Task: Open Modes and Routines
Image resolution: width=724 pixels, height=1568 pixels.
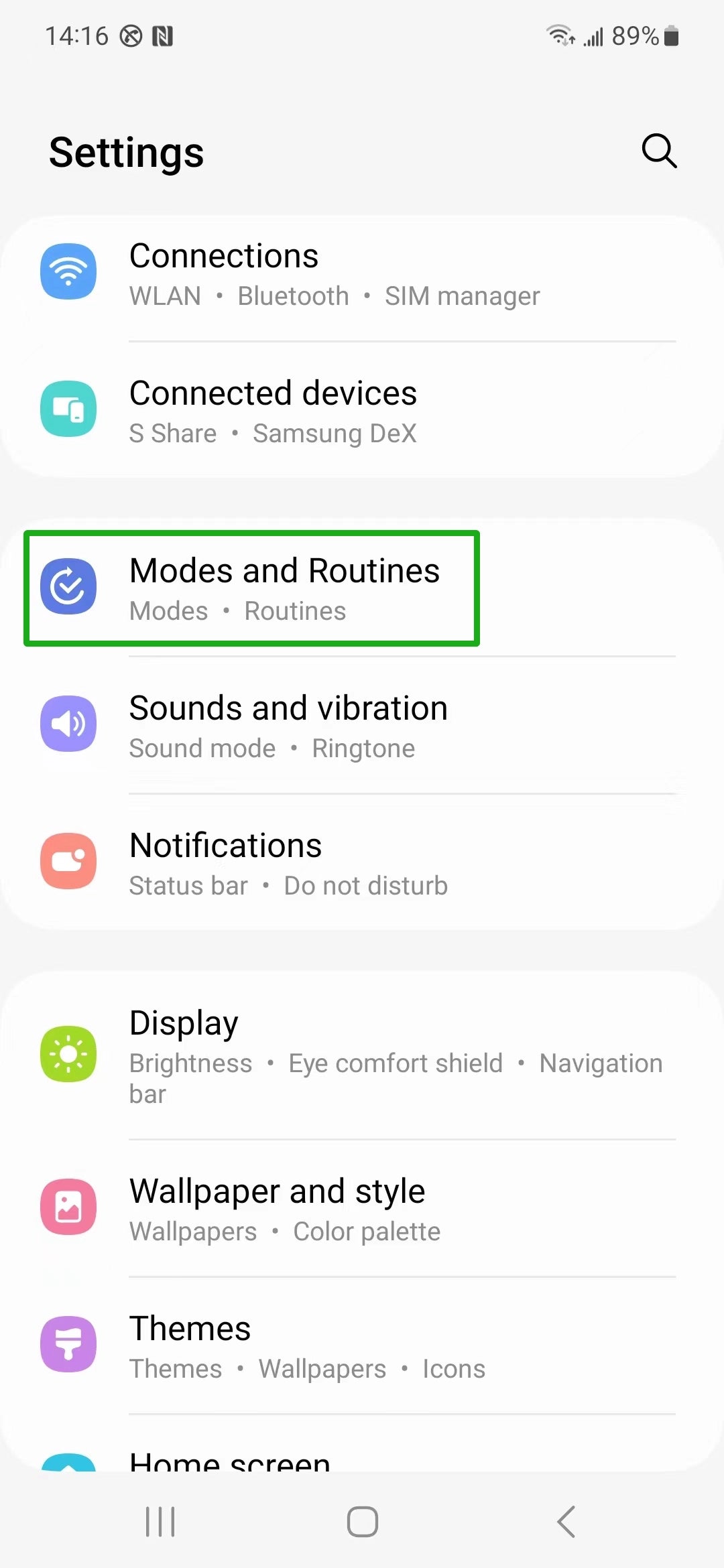Action: pos(284,588)
